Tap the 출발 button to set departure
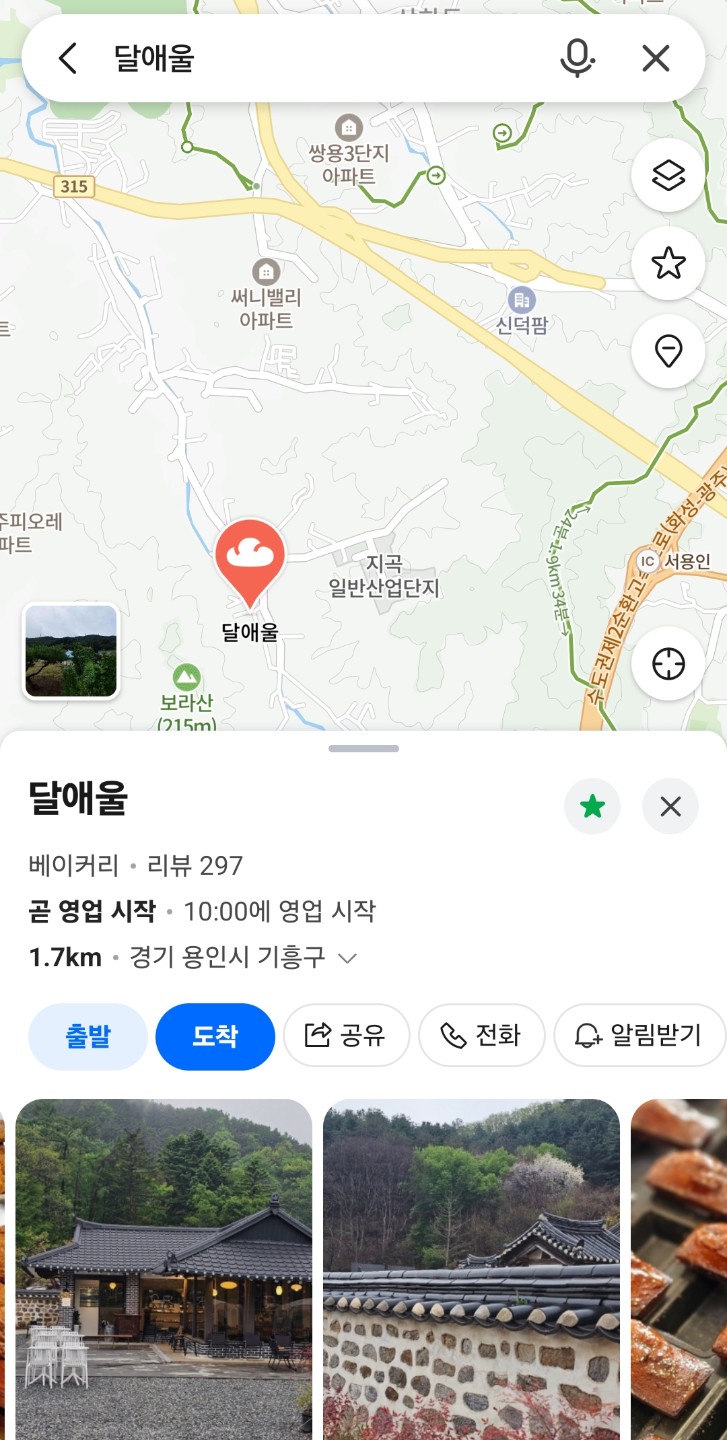Image resolution: width=727 pixels, height=1440 pixels. (88, 1037)
